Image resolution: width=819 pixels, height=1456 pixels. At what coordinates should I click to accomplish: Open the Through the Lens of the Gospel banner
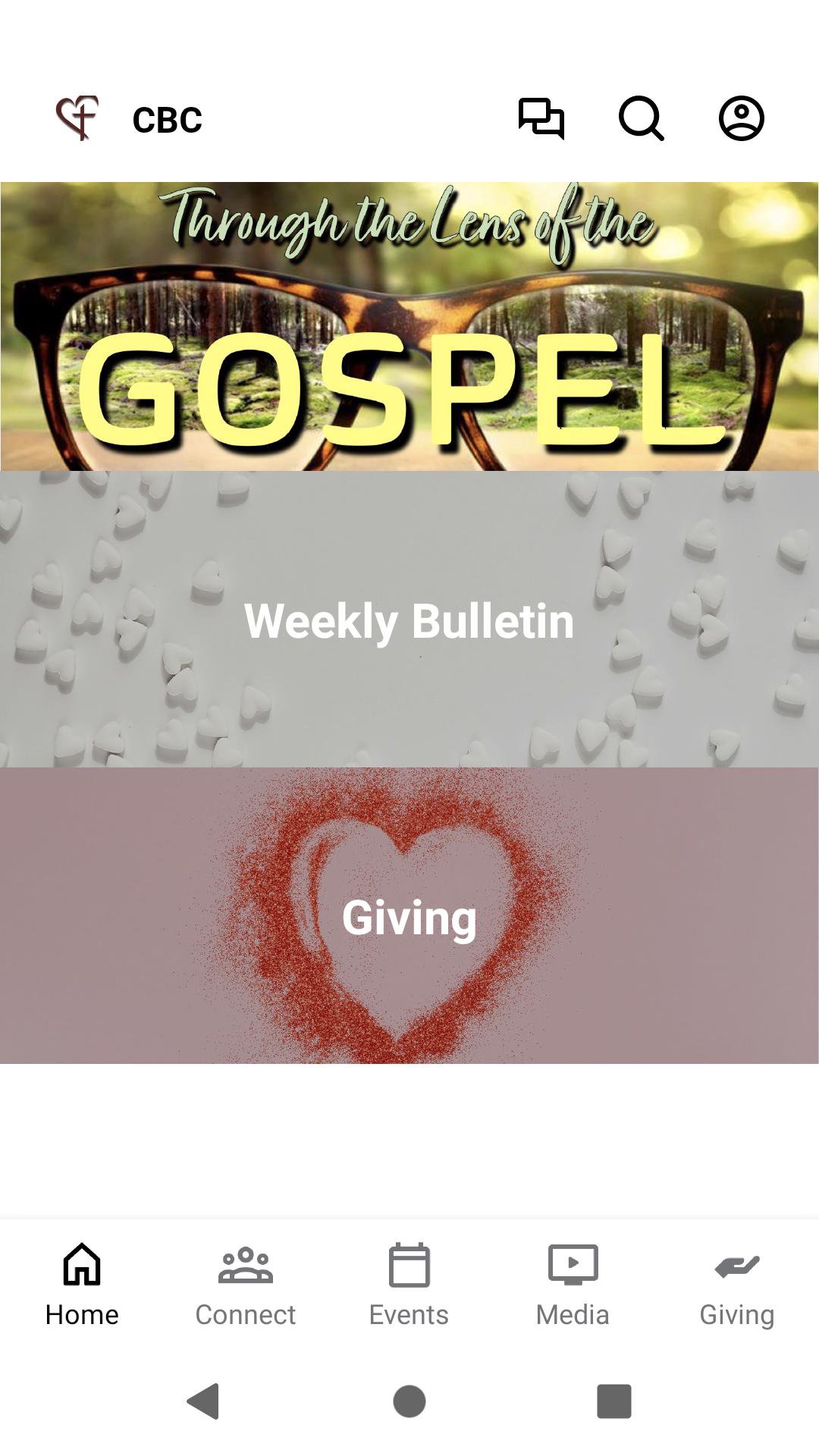(x=409, y=326)
